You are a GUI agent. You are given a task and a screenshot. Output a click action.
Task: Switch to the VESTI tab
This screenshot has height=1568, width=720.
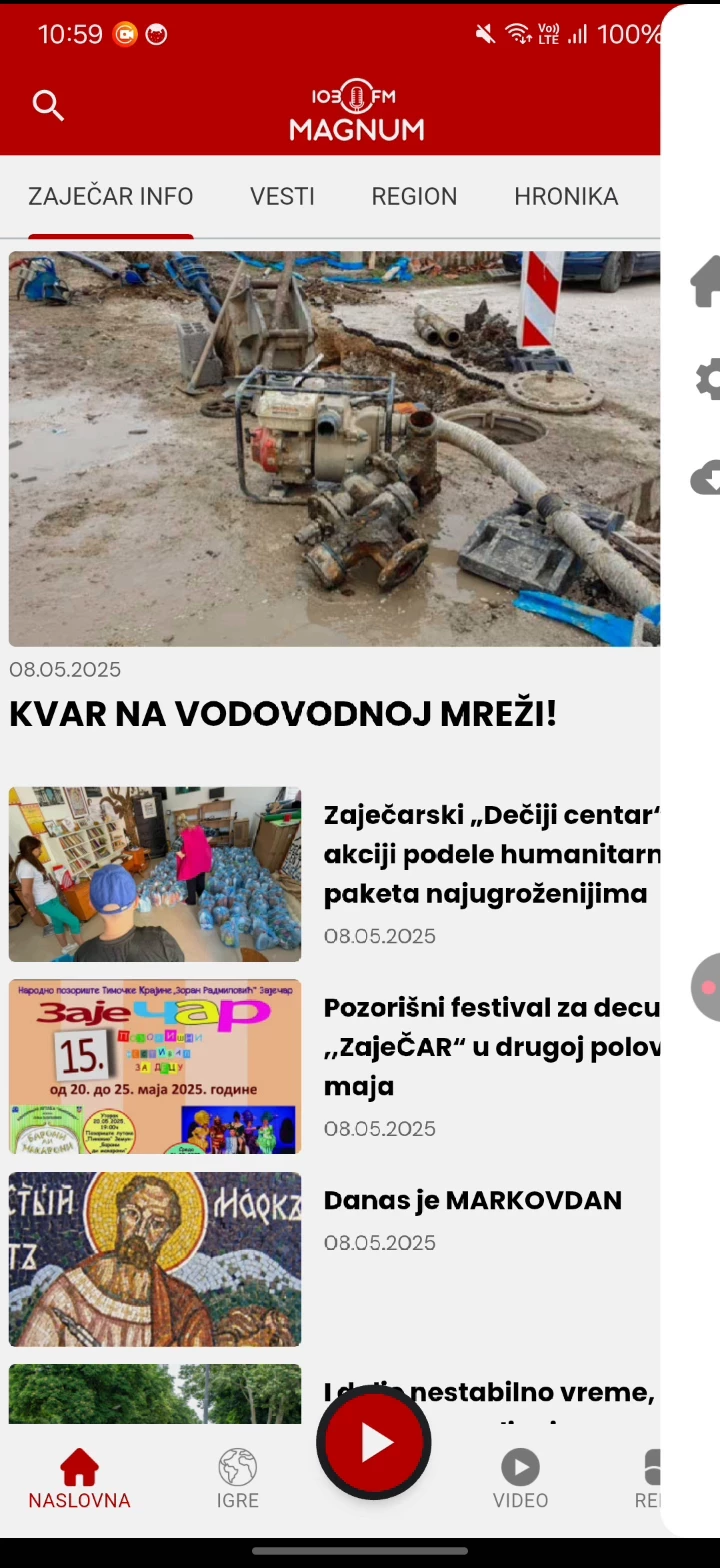pyautogui.click(x=282, y=196)
